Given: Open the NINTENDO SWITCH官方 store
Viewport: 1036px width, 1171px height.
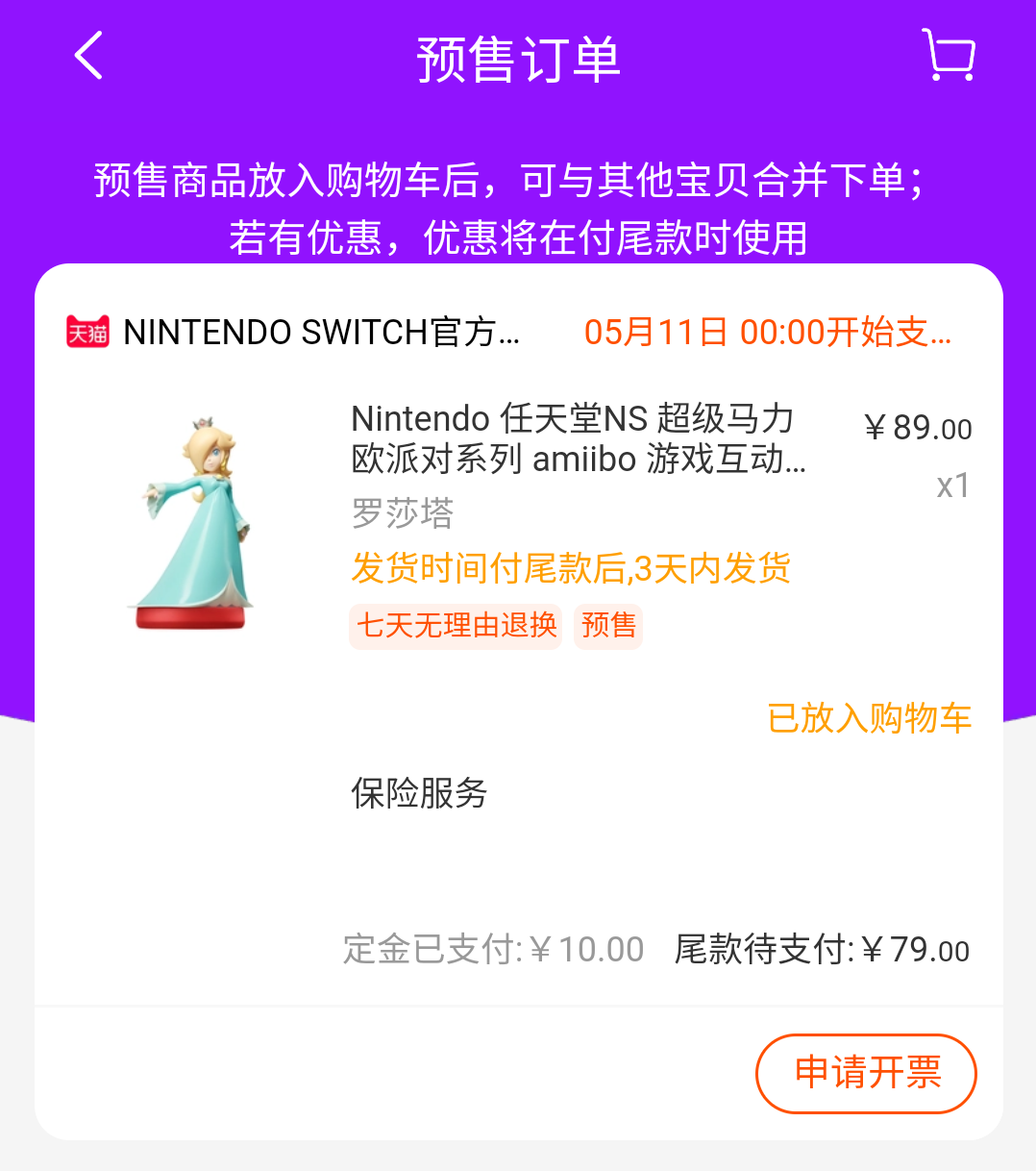Looking at the screenshot, I should (321, 333).
